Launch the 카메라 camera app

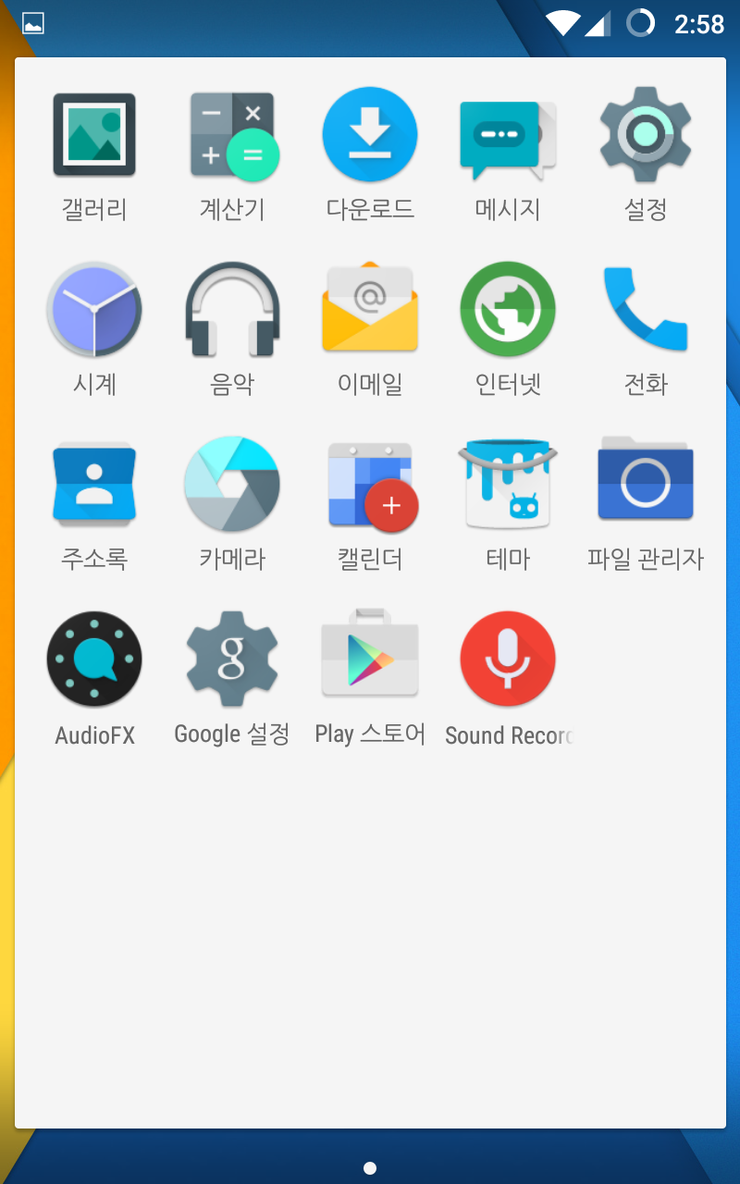tap(232, 485)
